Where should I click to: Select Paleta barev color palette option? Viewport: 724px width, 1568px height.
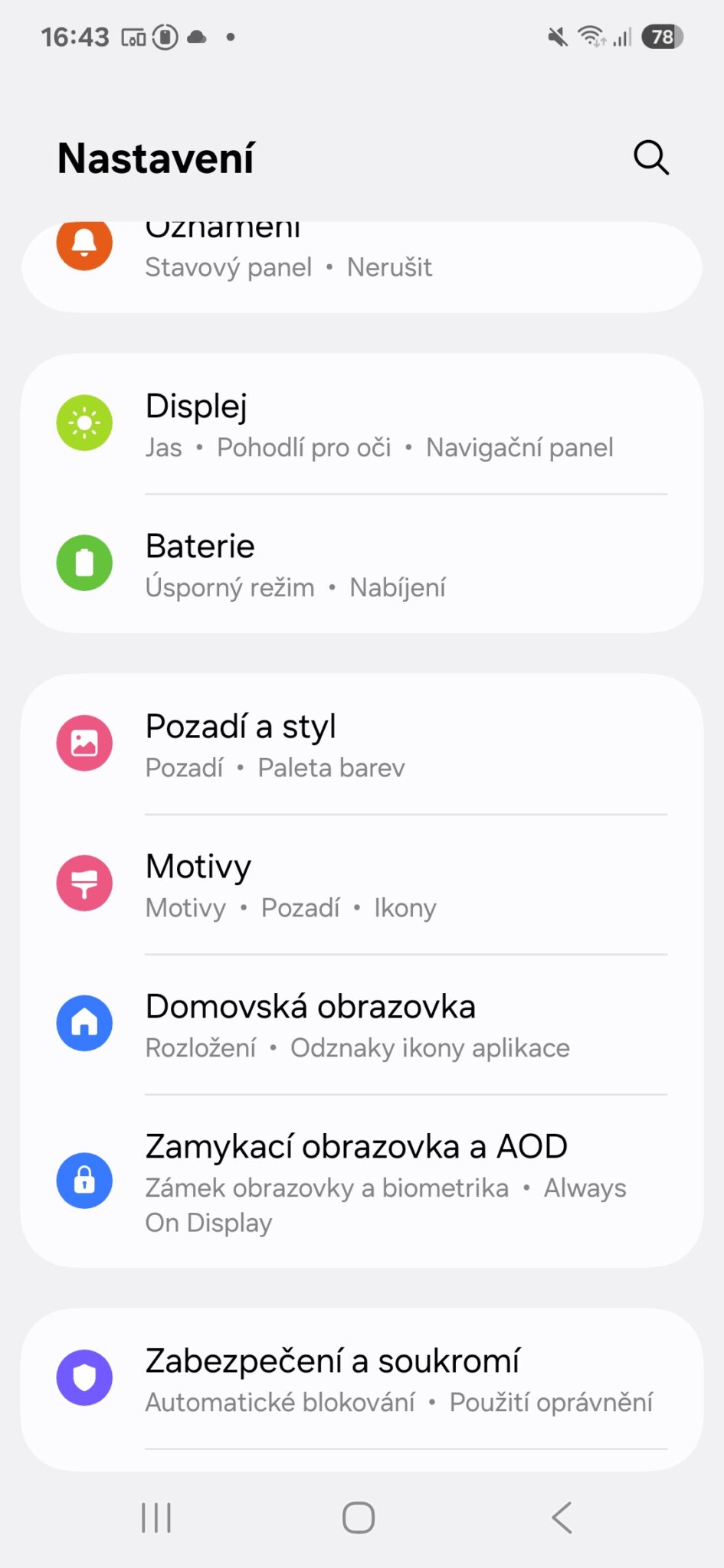(331, 766)
